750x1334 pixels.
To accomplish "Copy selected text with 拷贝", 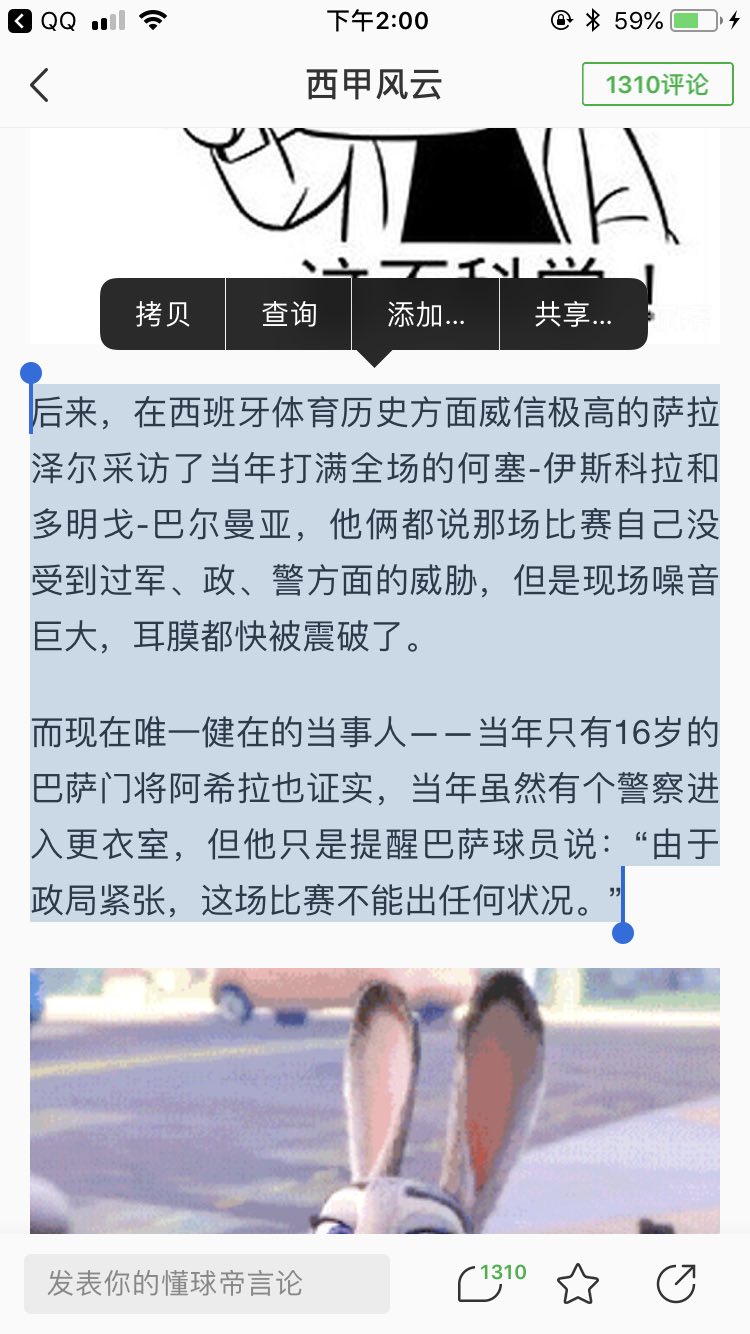I will [x=163, y=314].
